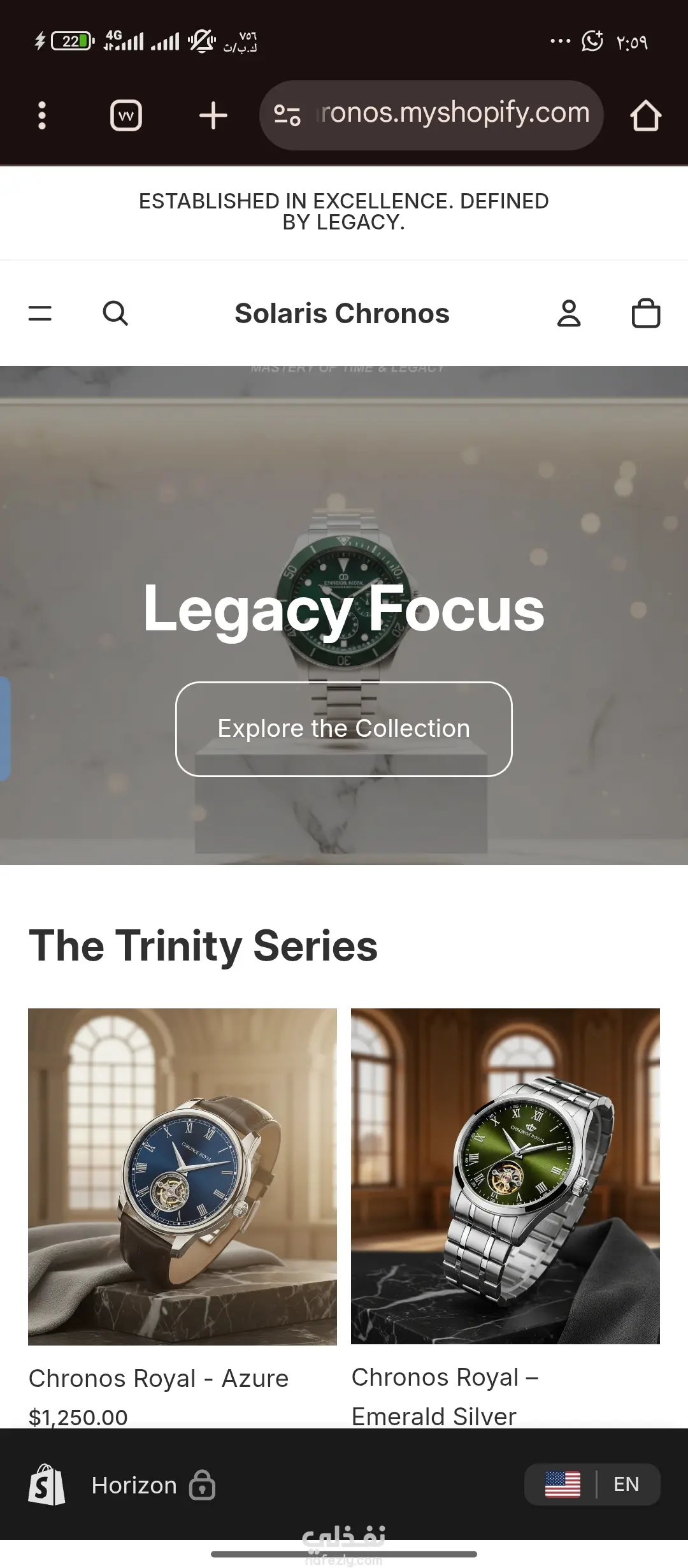
Task: Tap the Horizon theme label
Action: click(134, 1485)
